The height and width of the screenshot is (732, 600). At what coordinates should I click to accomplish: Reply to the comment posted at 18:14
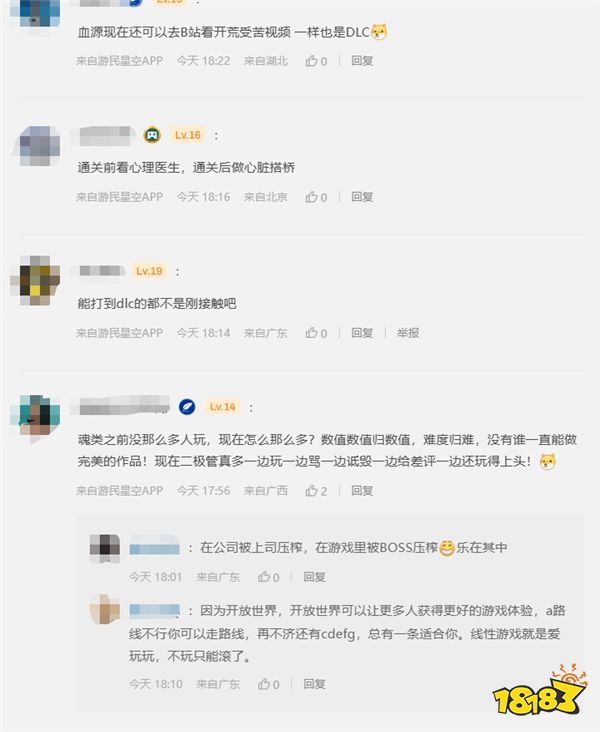pyautogui.click(x=362, y=333)
